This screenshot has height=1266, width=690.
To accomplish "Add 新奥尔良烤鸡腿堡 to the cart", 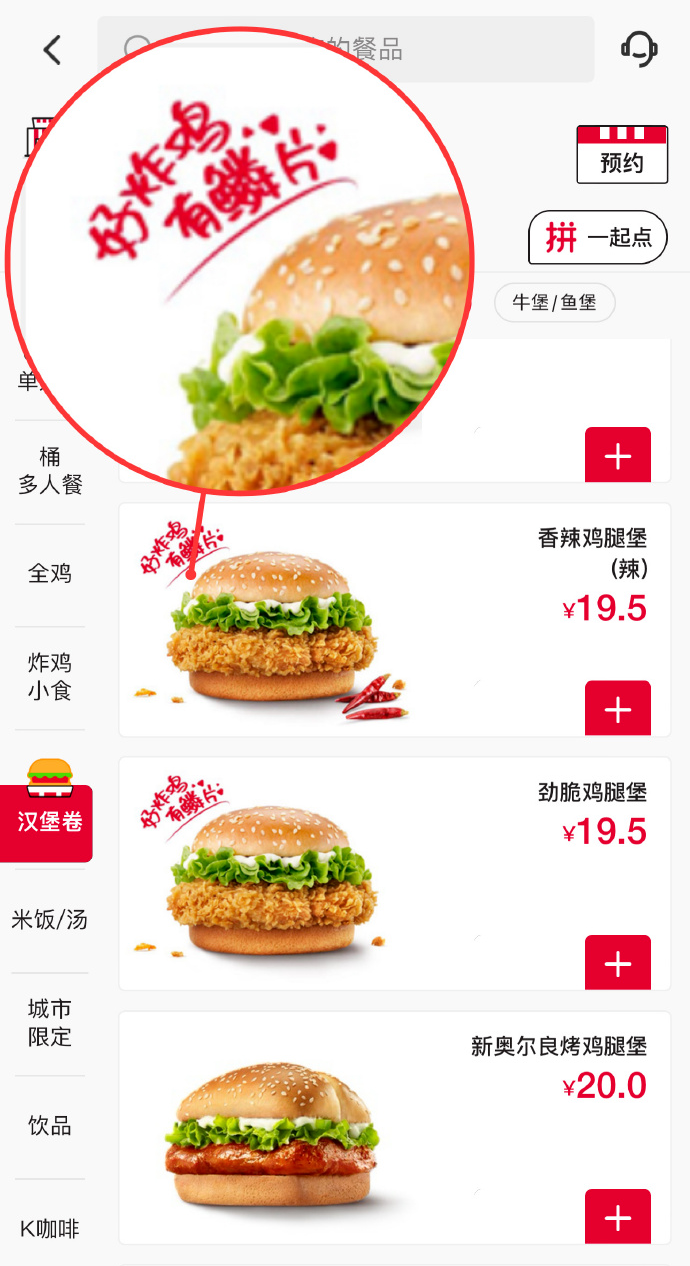I will click(618, 1217).
